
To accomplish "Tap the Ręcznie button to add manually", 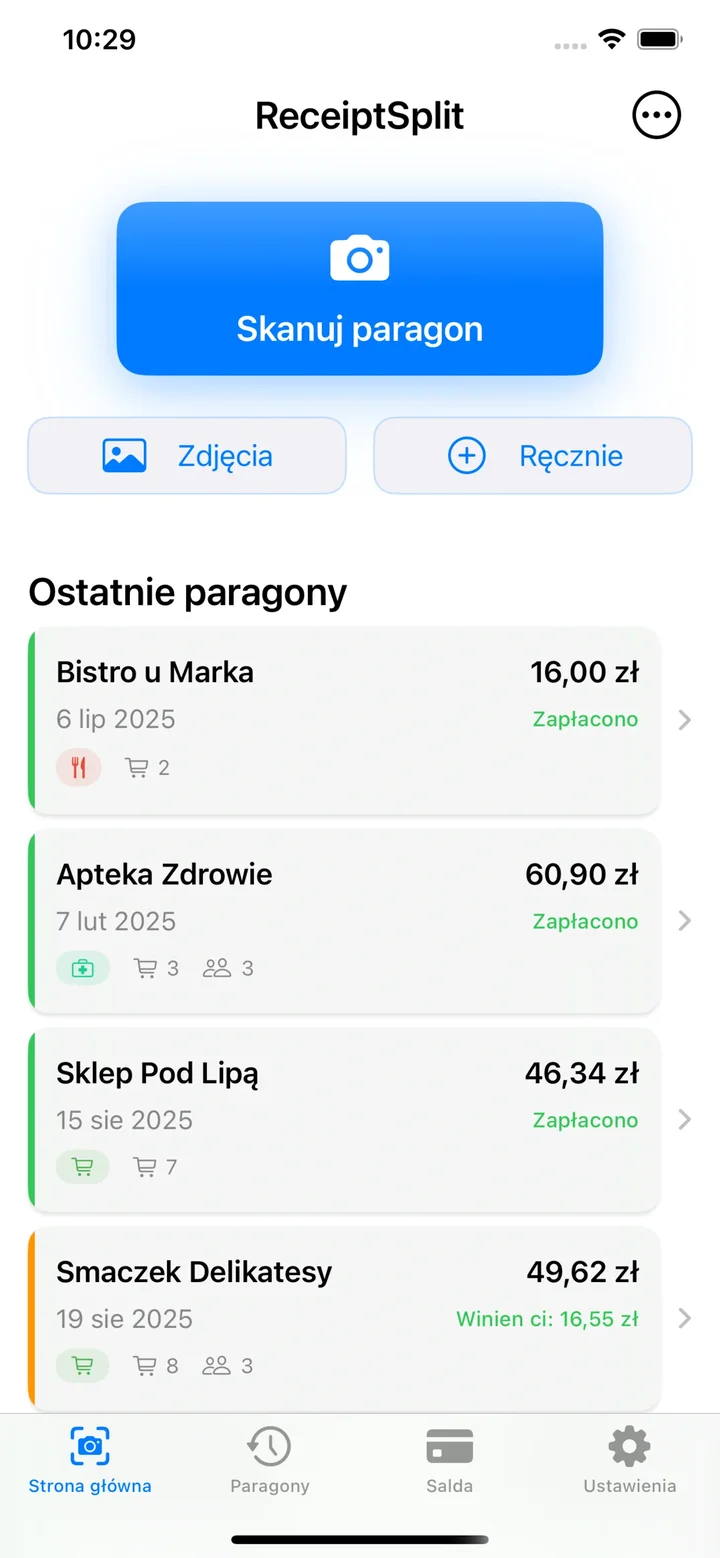I will pyautogui.click(x=532, y=455).
